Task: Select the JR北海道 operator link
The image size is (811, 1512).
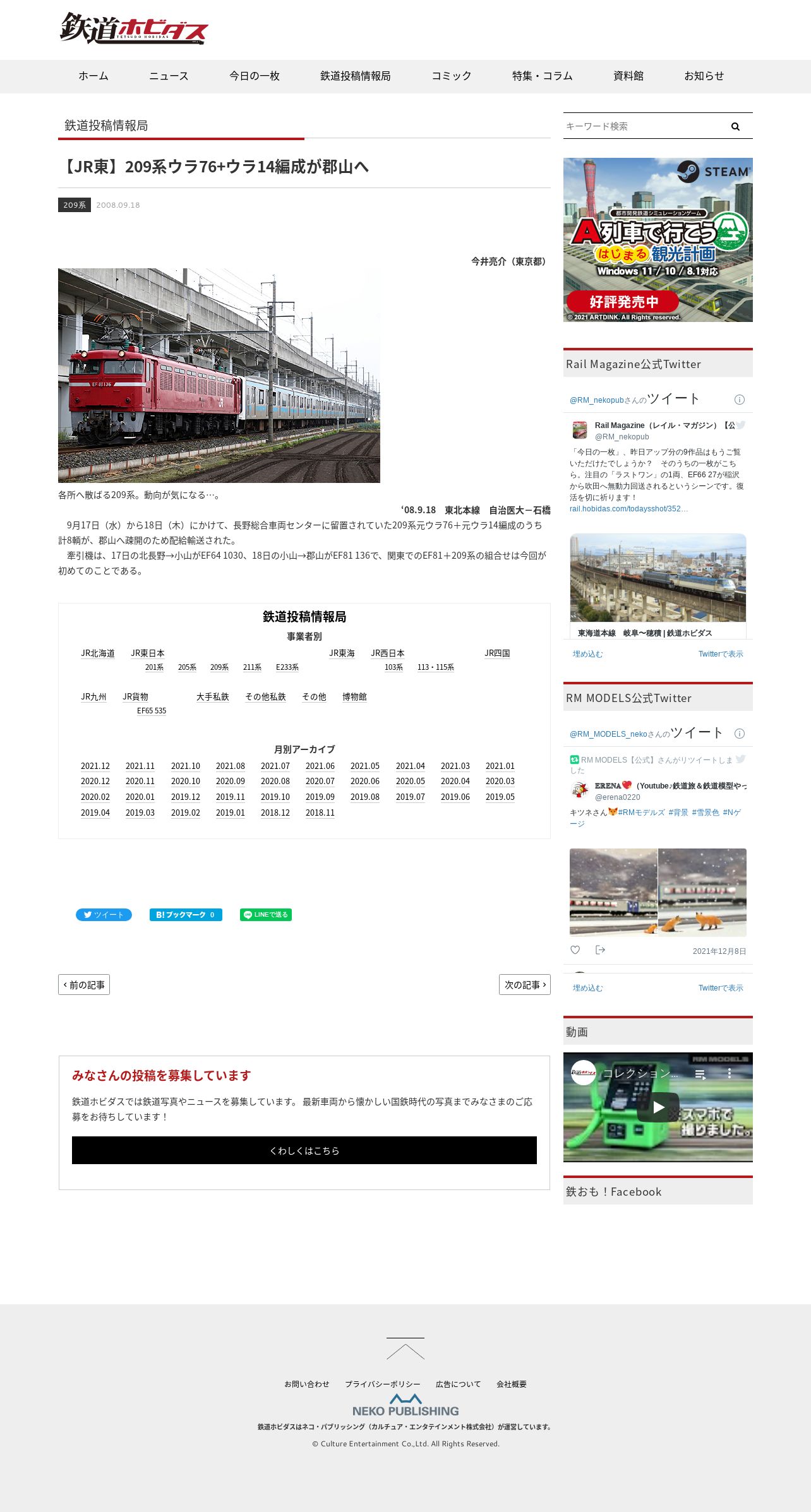Action: (x=98, y=653)
